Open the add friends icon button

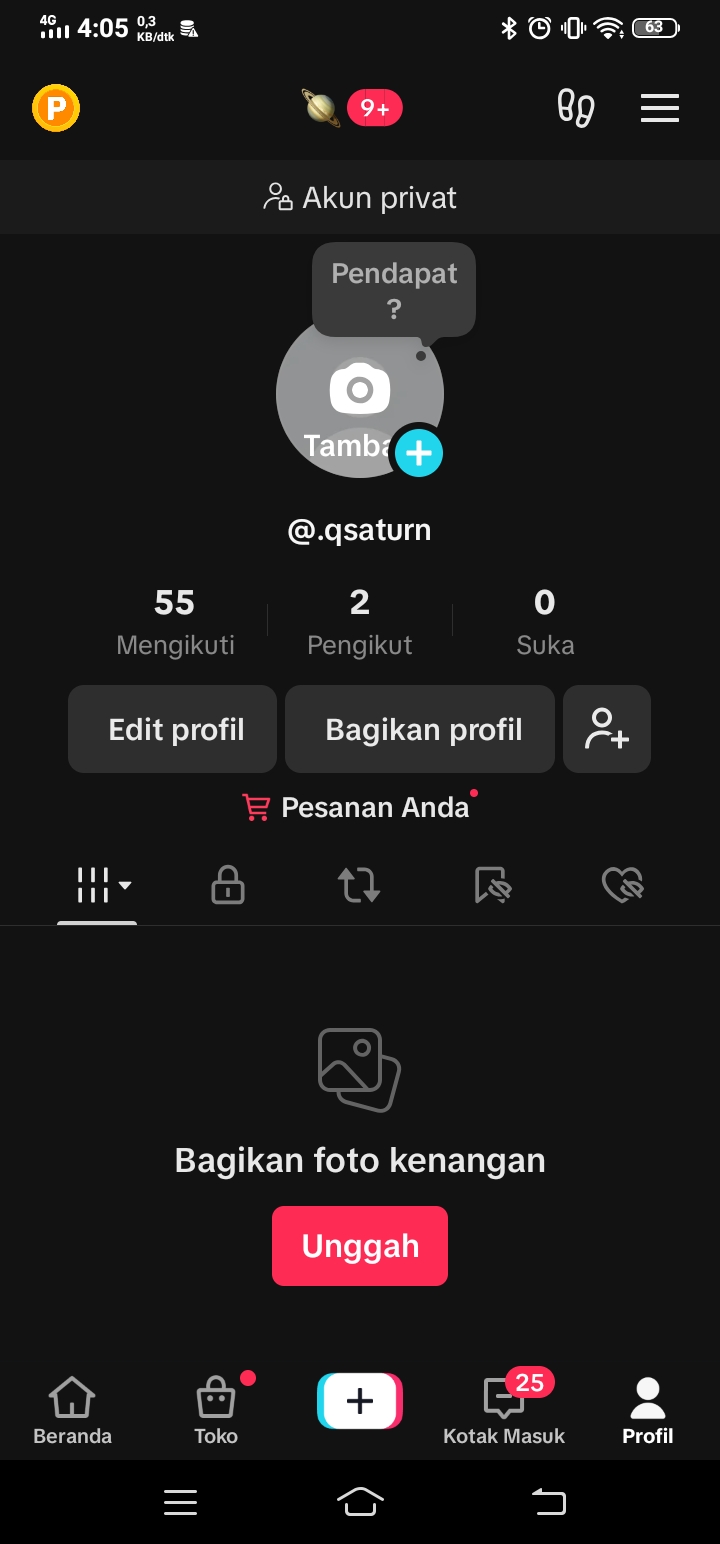coord(607,729)
